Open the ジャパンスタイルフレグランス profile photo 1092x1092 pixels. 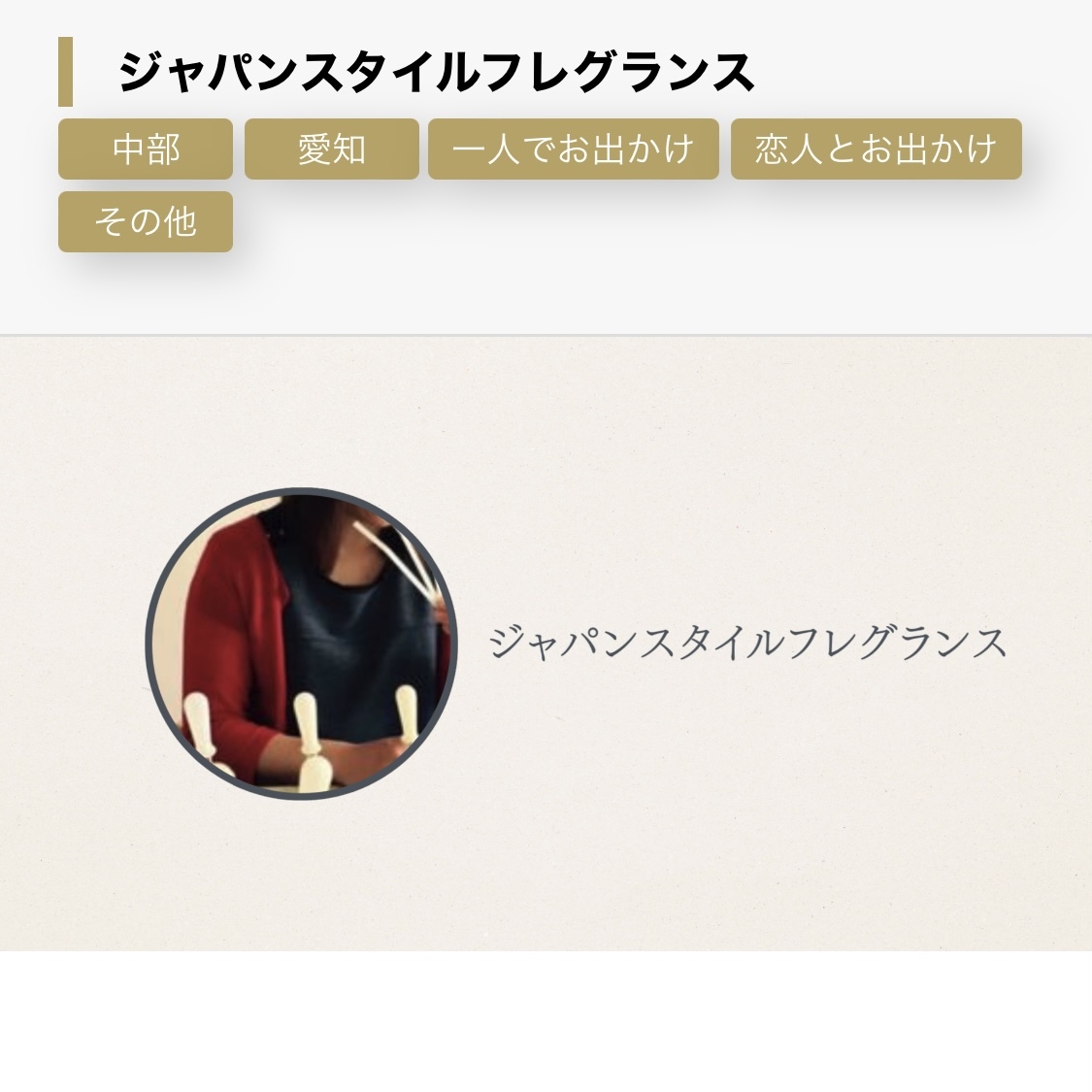point(301,644)
